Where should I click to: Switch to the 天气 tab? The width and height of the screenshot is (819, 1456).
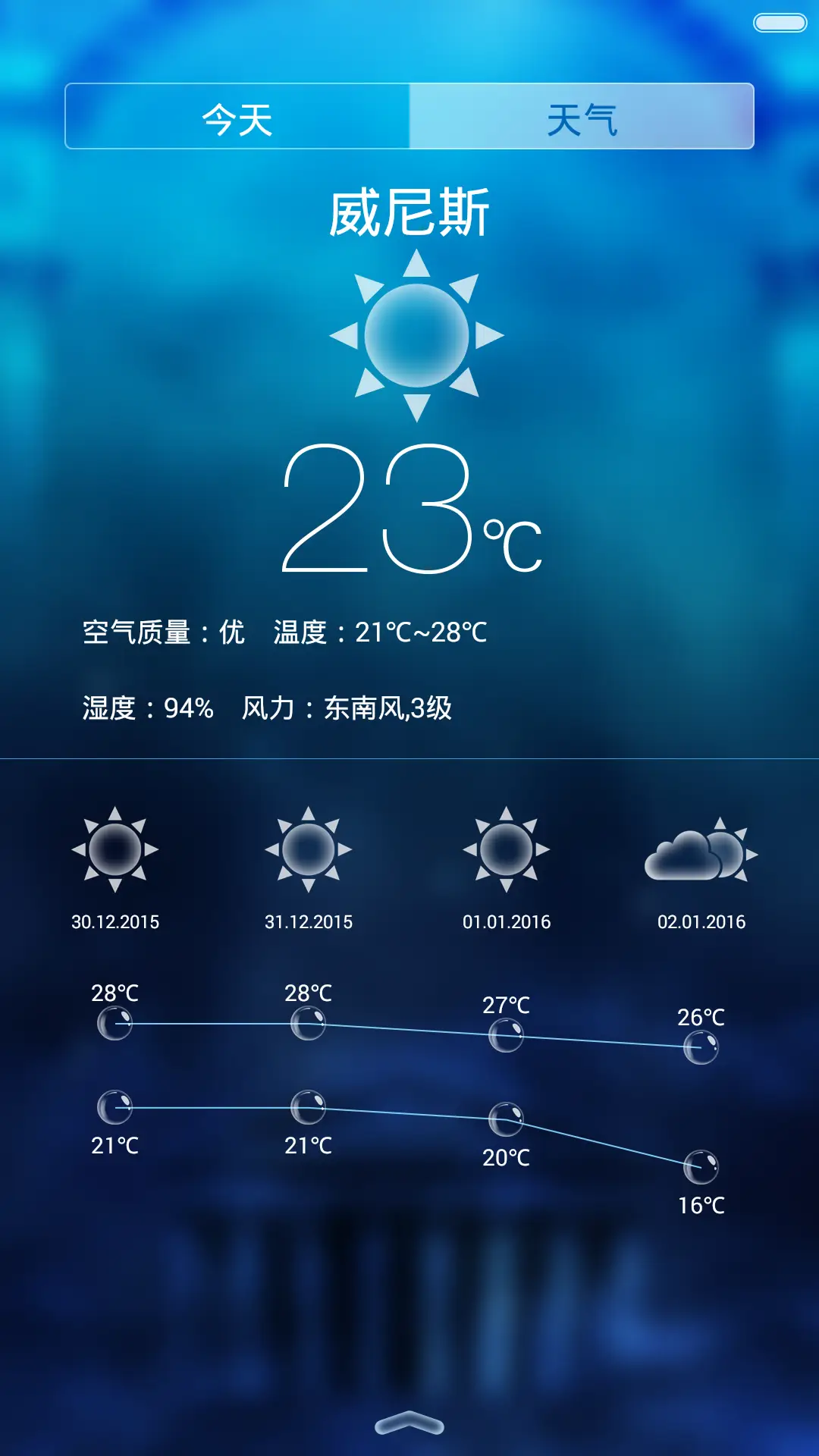582,116
